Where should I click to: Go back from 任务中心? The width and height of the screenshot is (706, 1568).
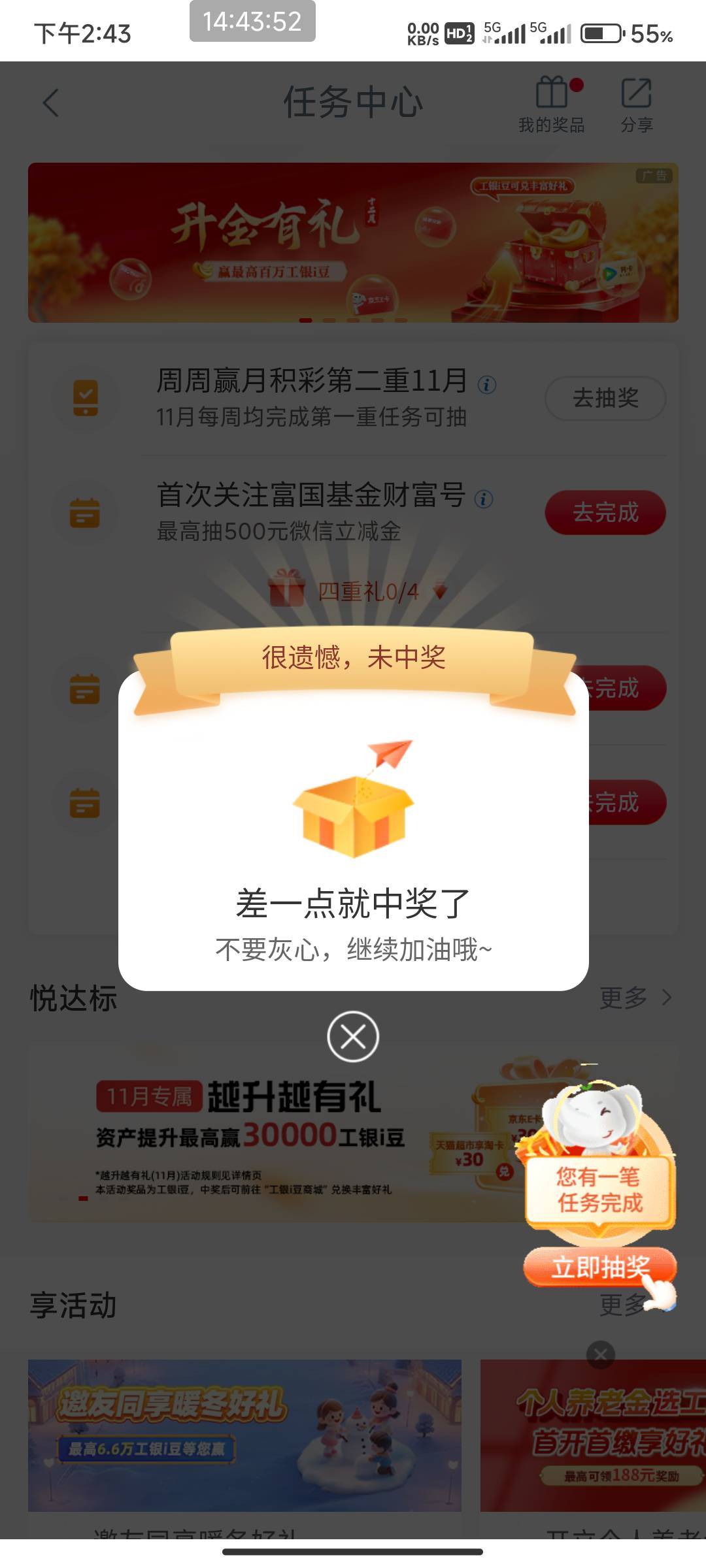[x=51, y=103]
